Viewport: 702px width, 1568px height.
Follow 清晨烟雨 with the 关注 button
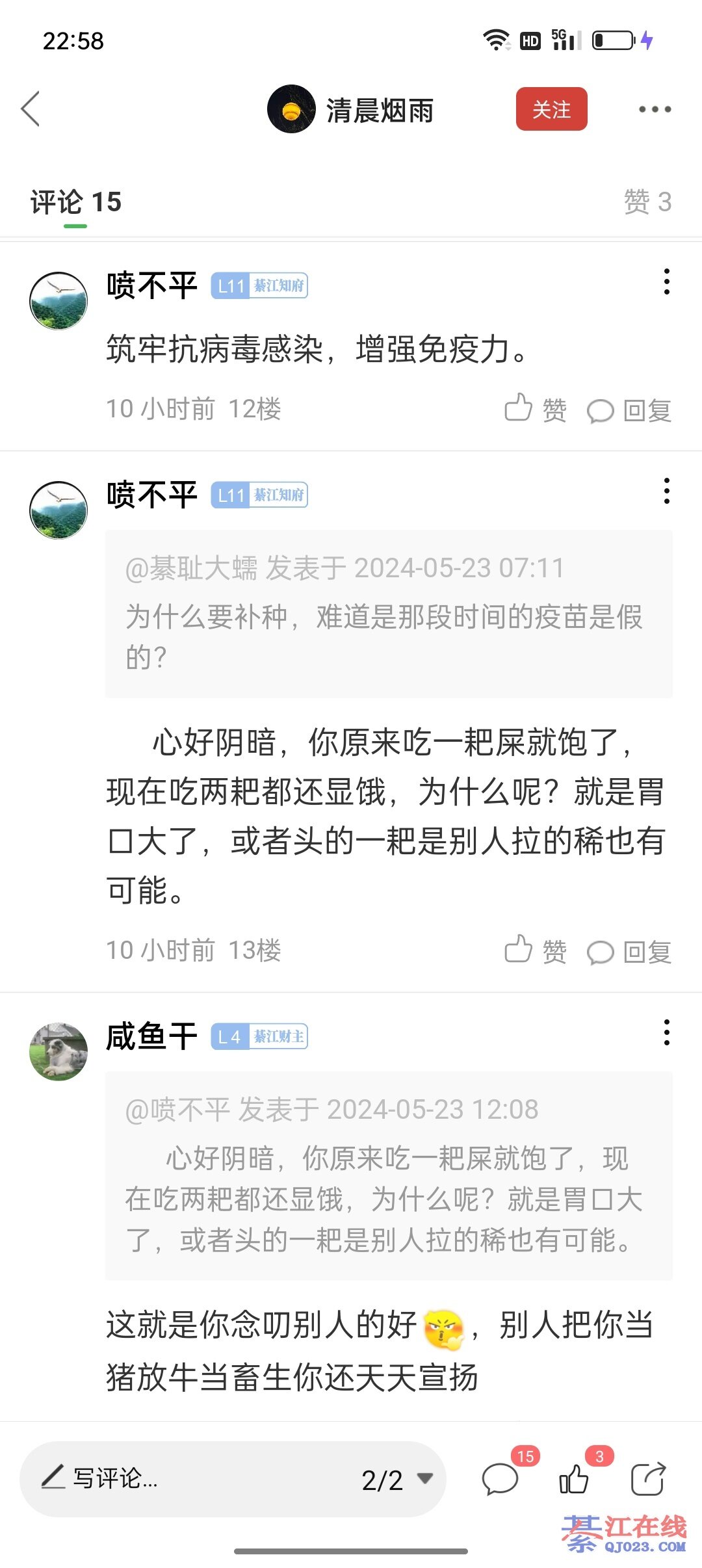pos(551,109)
